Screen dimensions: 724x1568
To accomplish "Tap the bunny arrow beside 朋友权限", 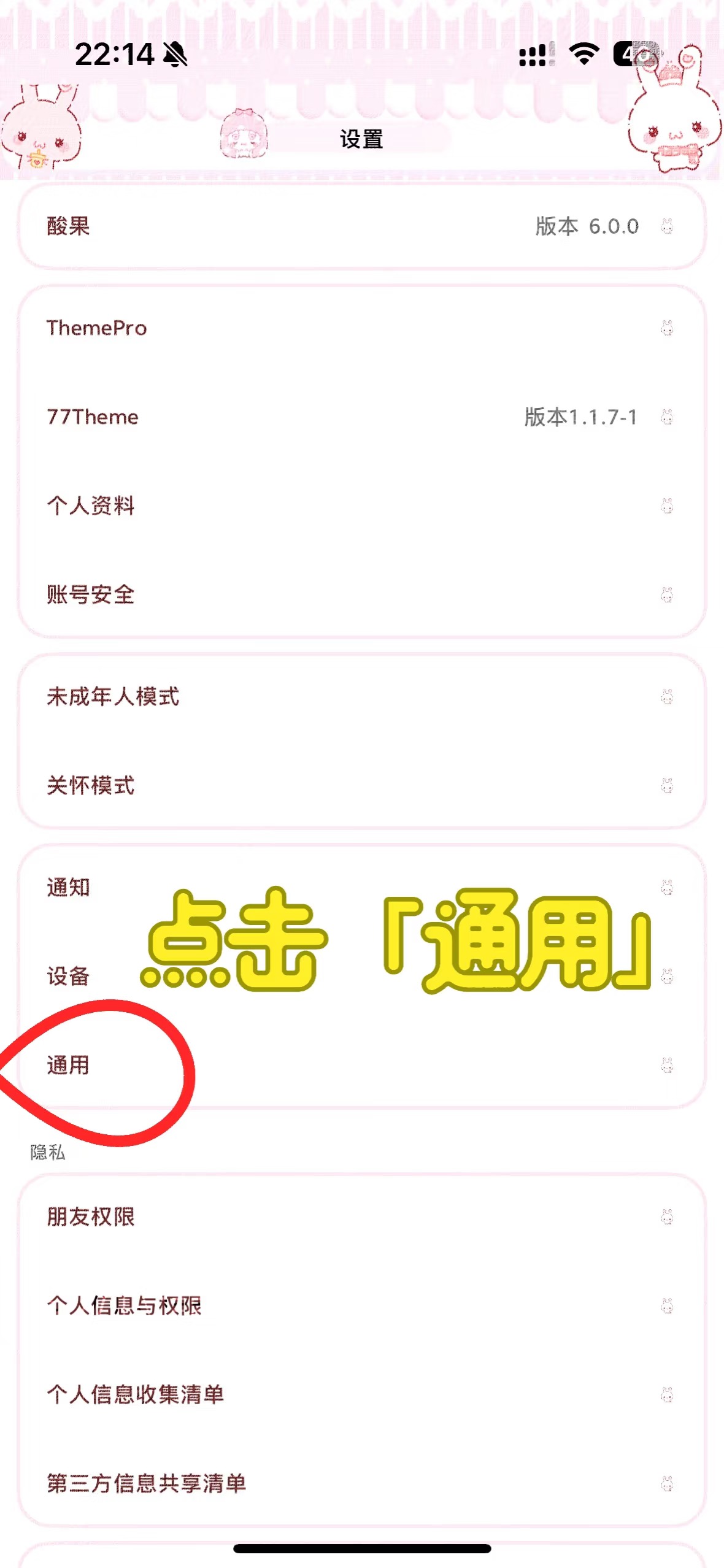I will point(668,1218).
